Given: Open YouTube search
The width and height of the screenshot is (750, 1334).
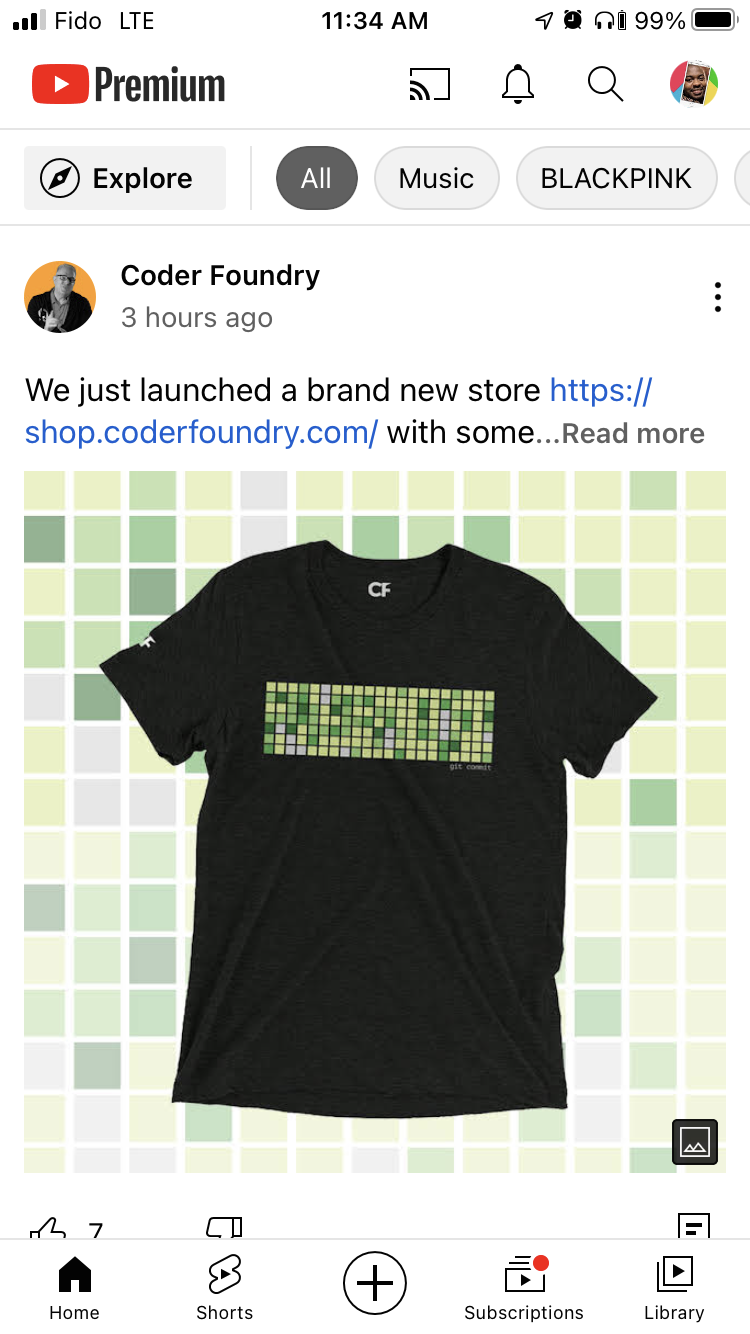Looking at the screenshot, I should [605, 85].
